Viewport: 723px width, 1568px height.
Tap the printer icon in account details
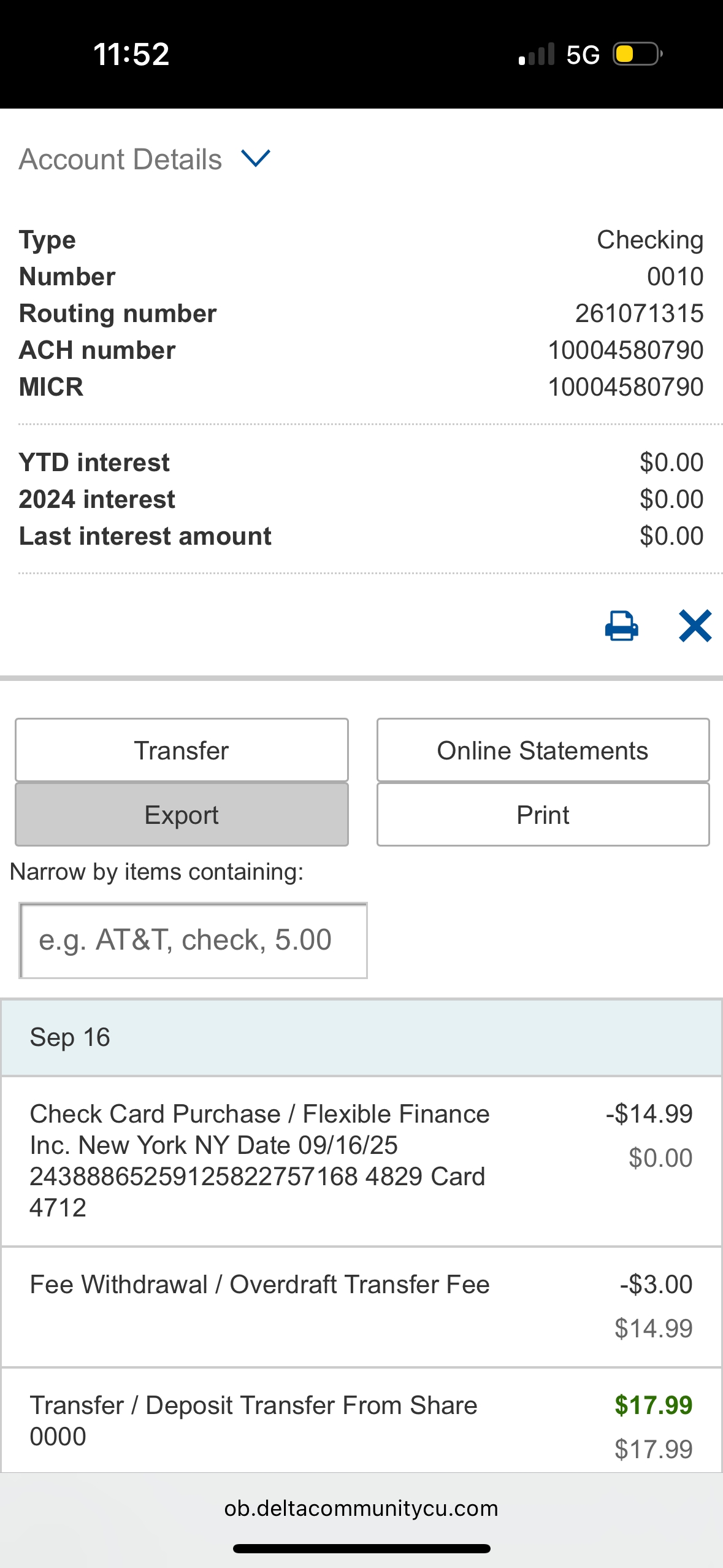click(621, 626)
